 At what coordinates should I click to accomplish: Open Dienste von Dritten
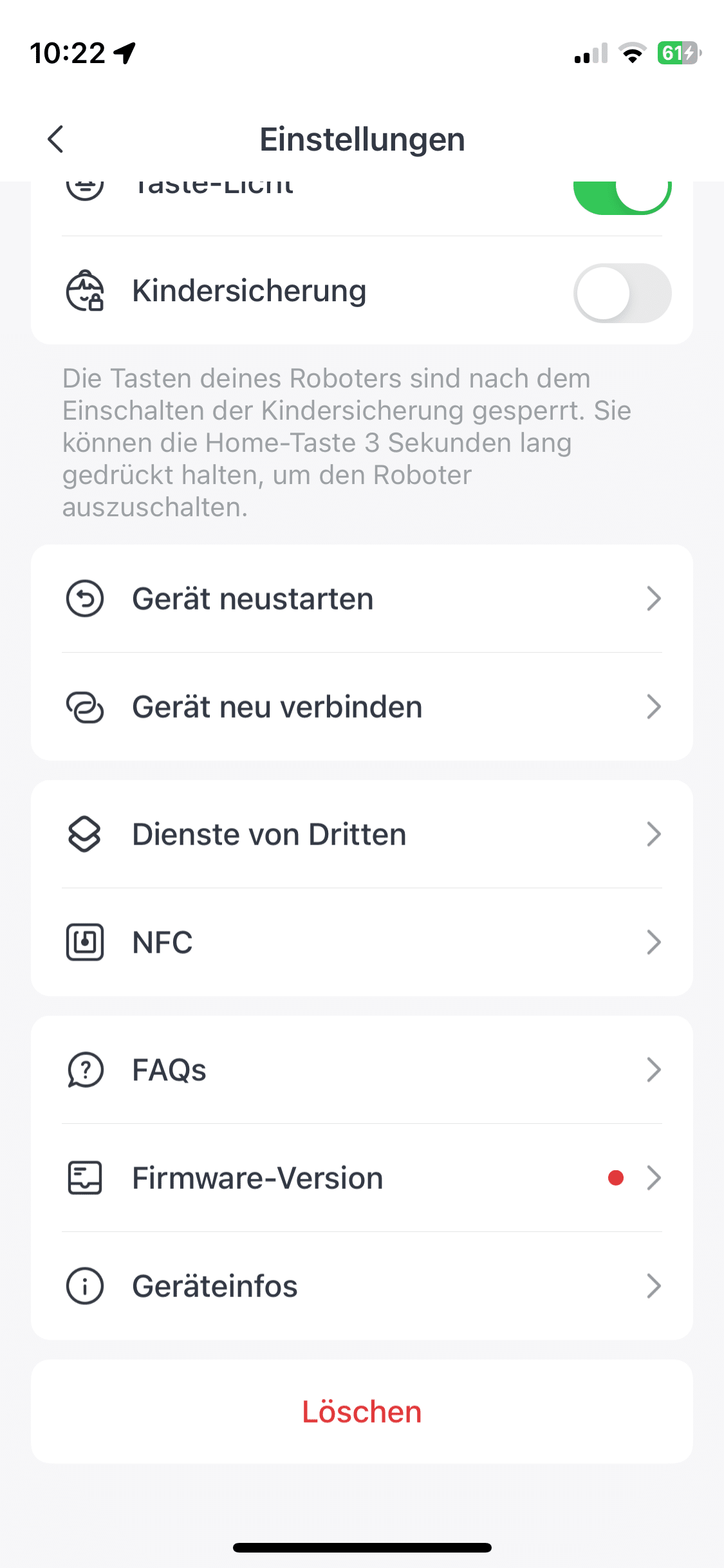pyautogui.click(x=362, y=834)
